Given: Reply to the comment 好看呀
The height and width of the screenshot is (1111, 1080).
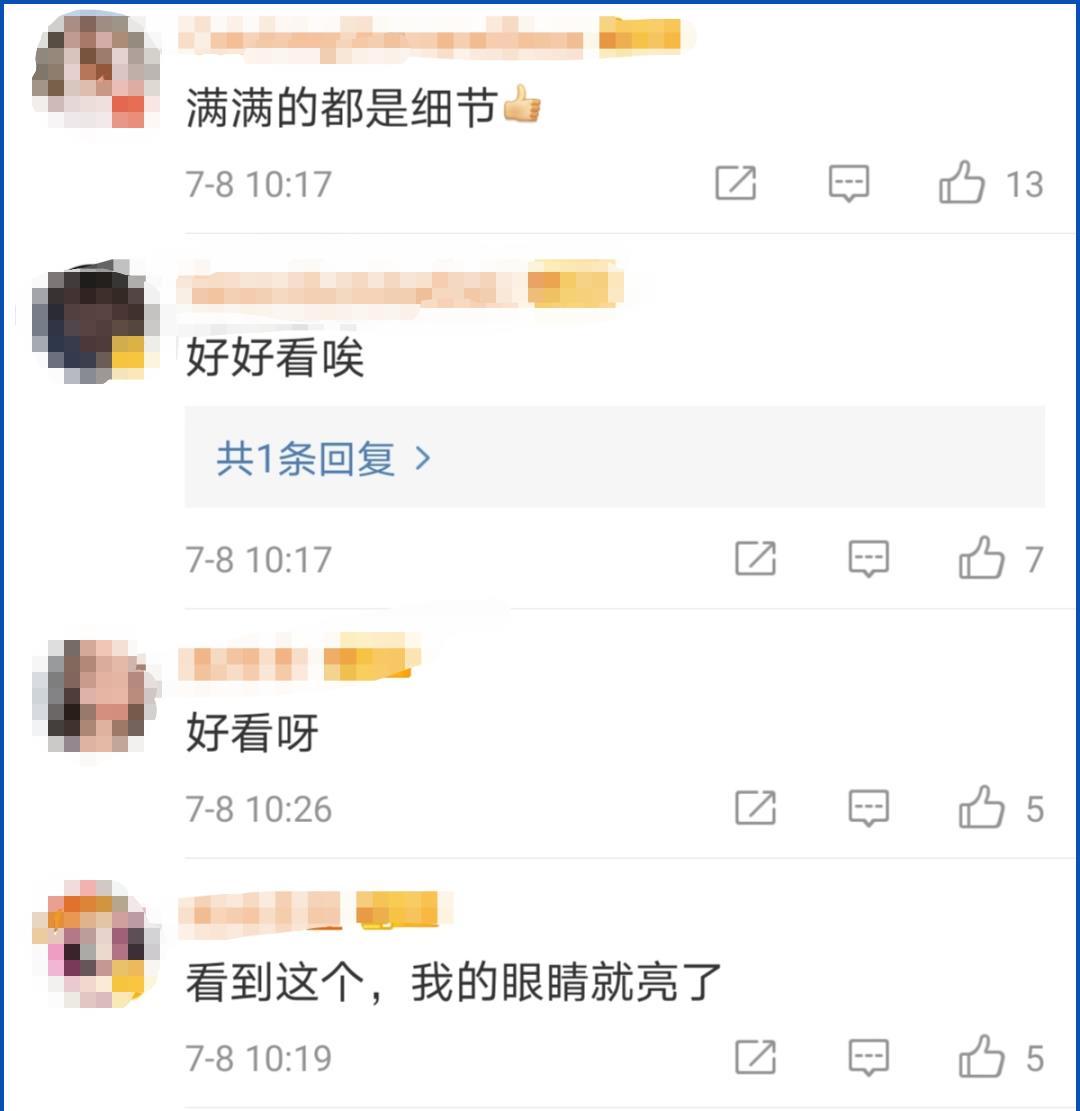Looking at the screenshot, I should (x=868, y=808).
